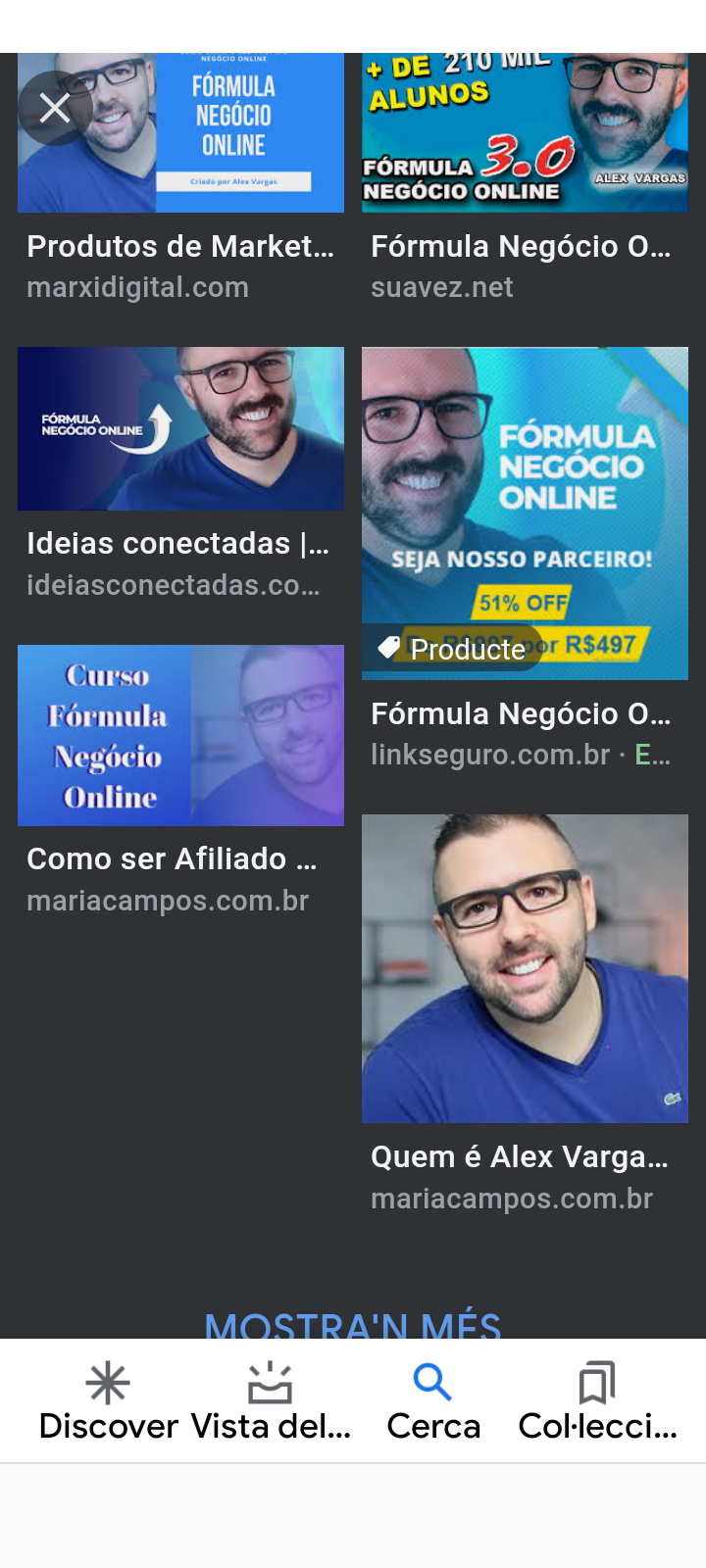Open the Quem é Alex Vargas result

coord(525,968)
